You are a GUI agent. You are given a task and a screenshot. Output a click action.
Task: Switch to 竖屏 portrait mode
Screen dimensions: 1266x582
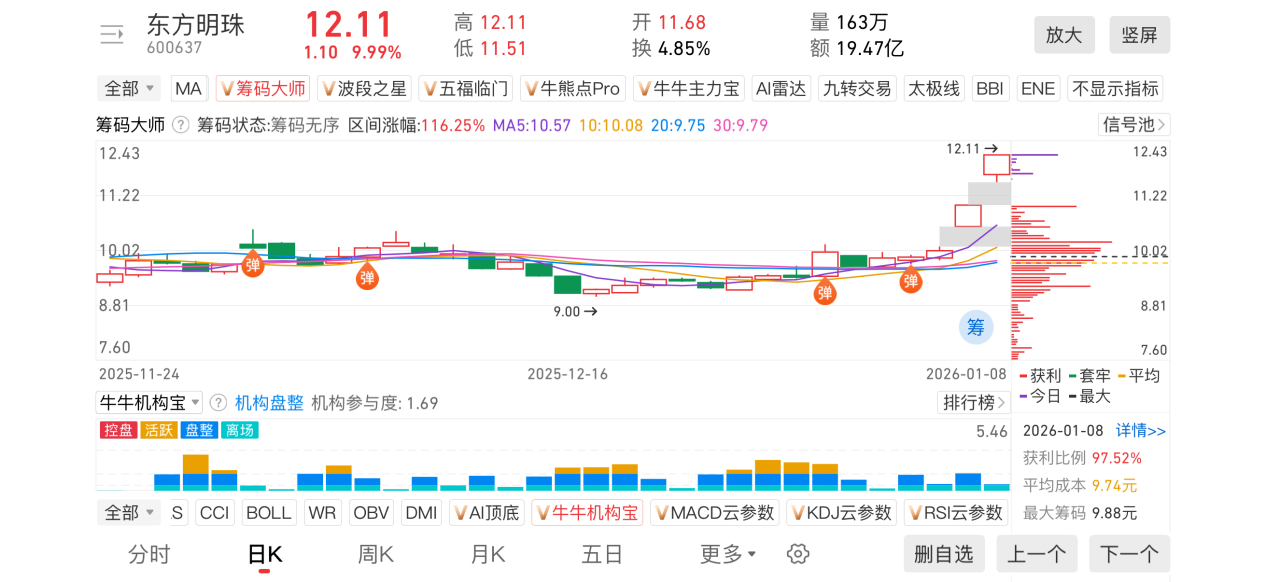(1139, 35)
